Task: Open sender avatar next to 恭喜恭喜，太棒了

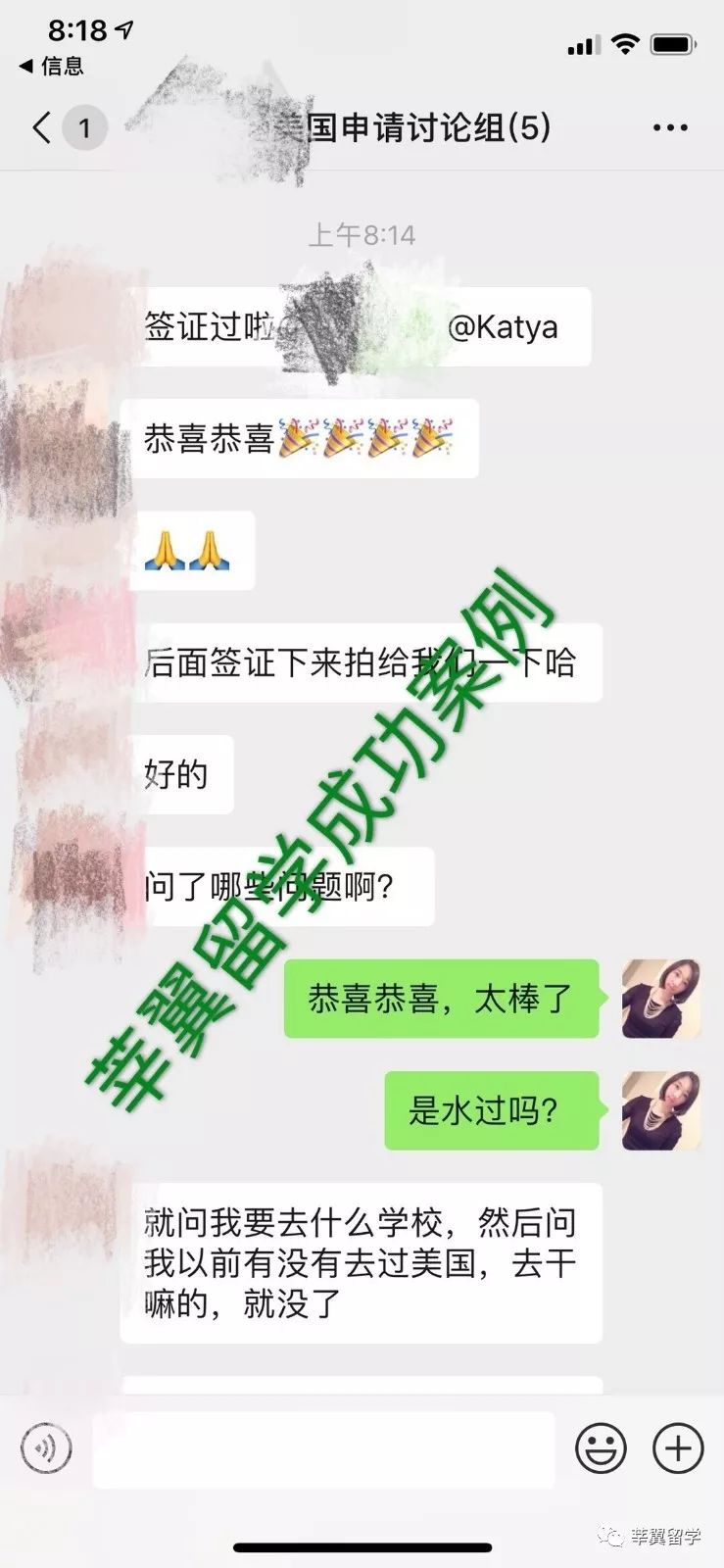Action: tap(661, 999)
